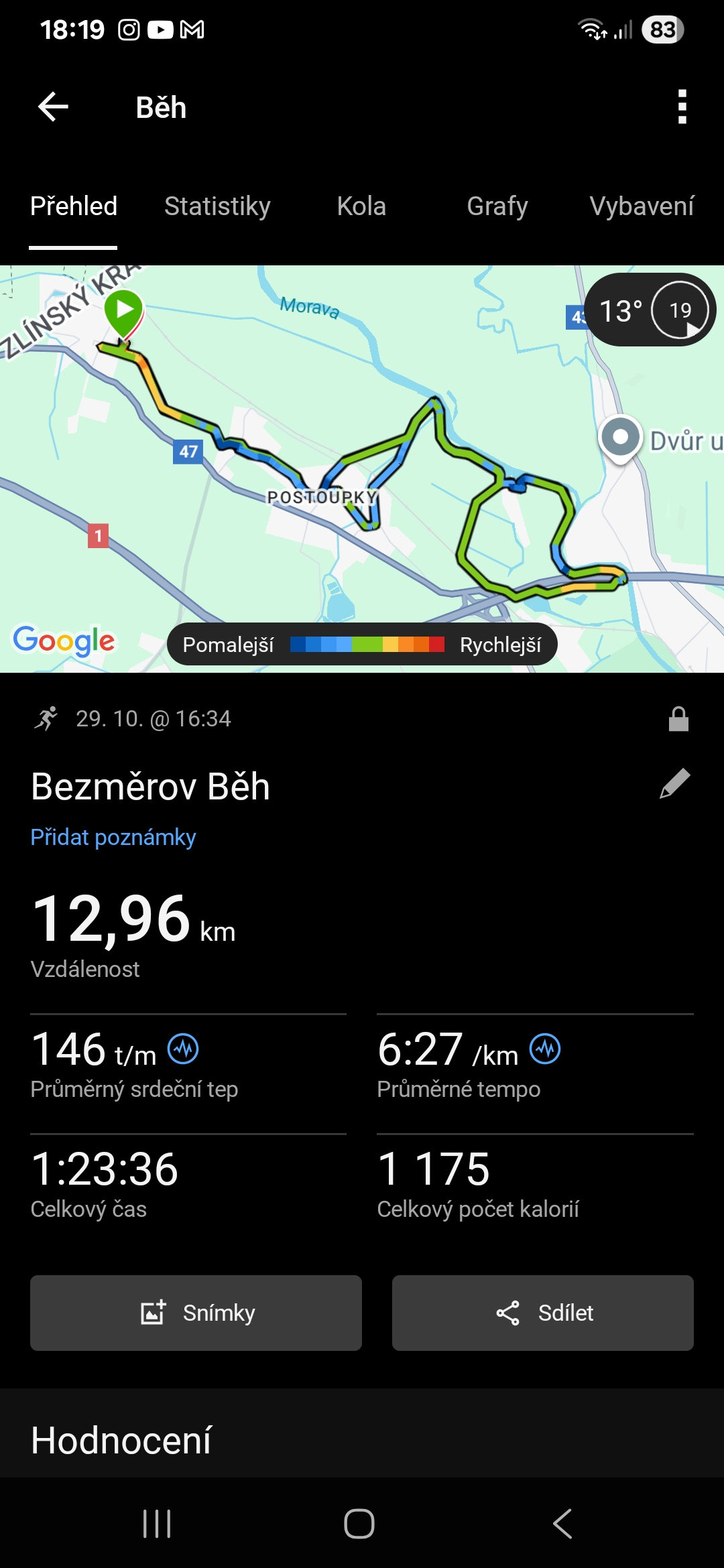Open Snímky to add photos
This screenshot has width=724, height=1568.
(x=196, y=1313)
